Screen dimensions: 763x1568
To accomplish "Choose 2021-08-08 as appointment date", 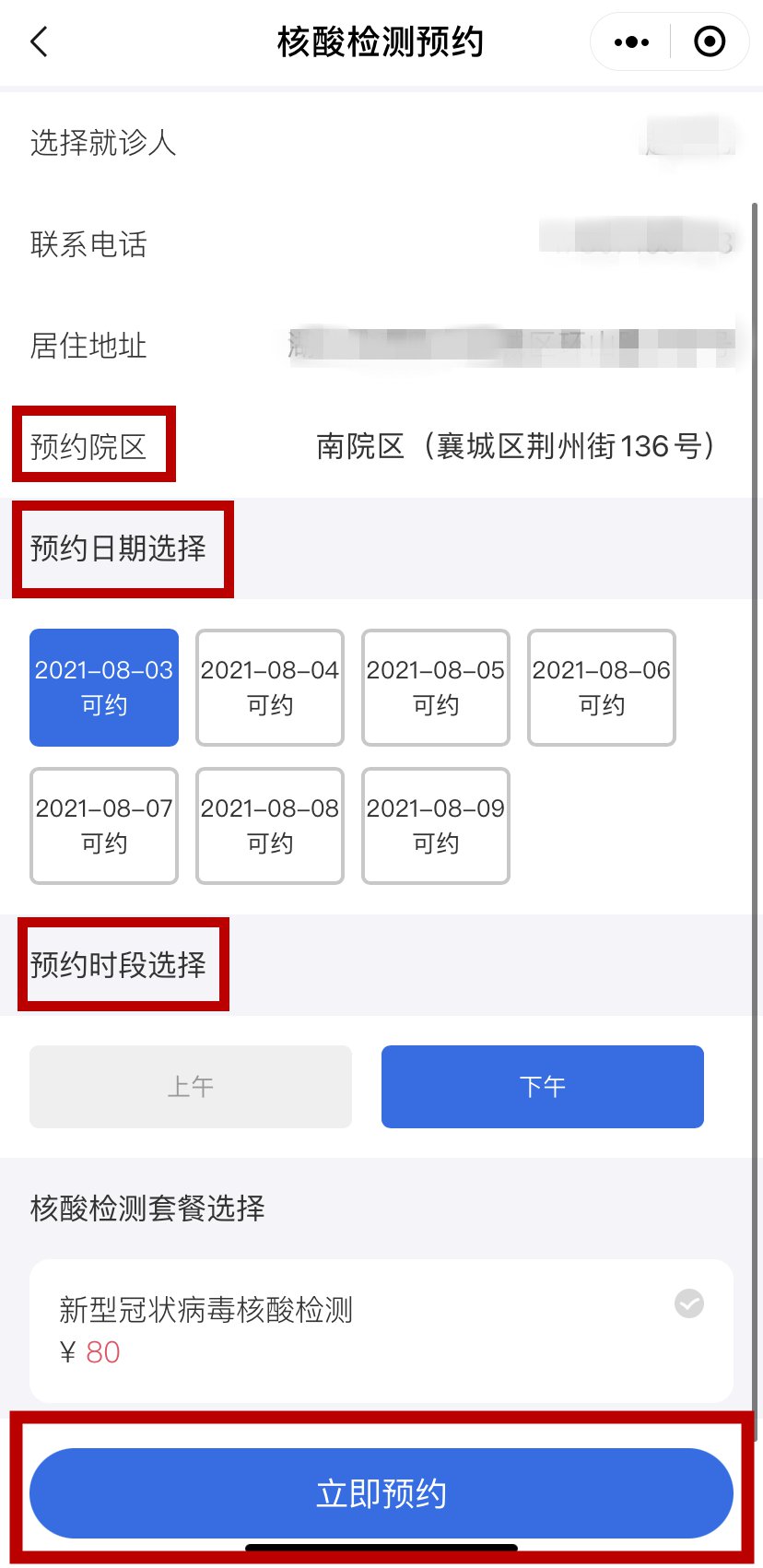I will point(270,826).
